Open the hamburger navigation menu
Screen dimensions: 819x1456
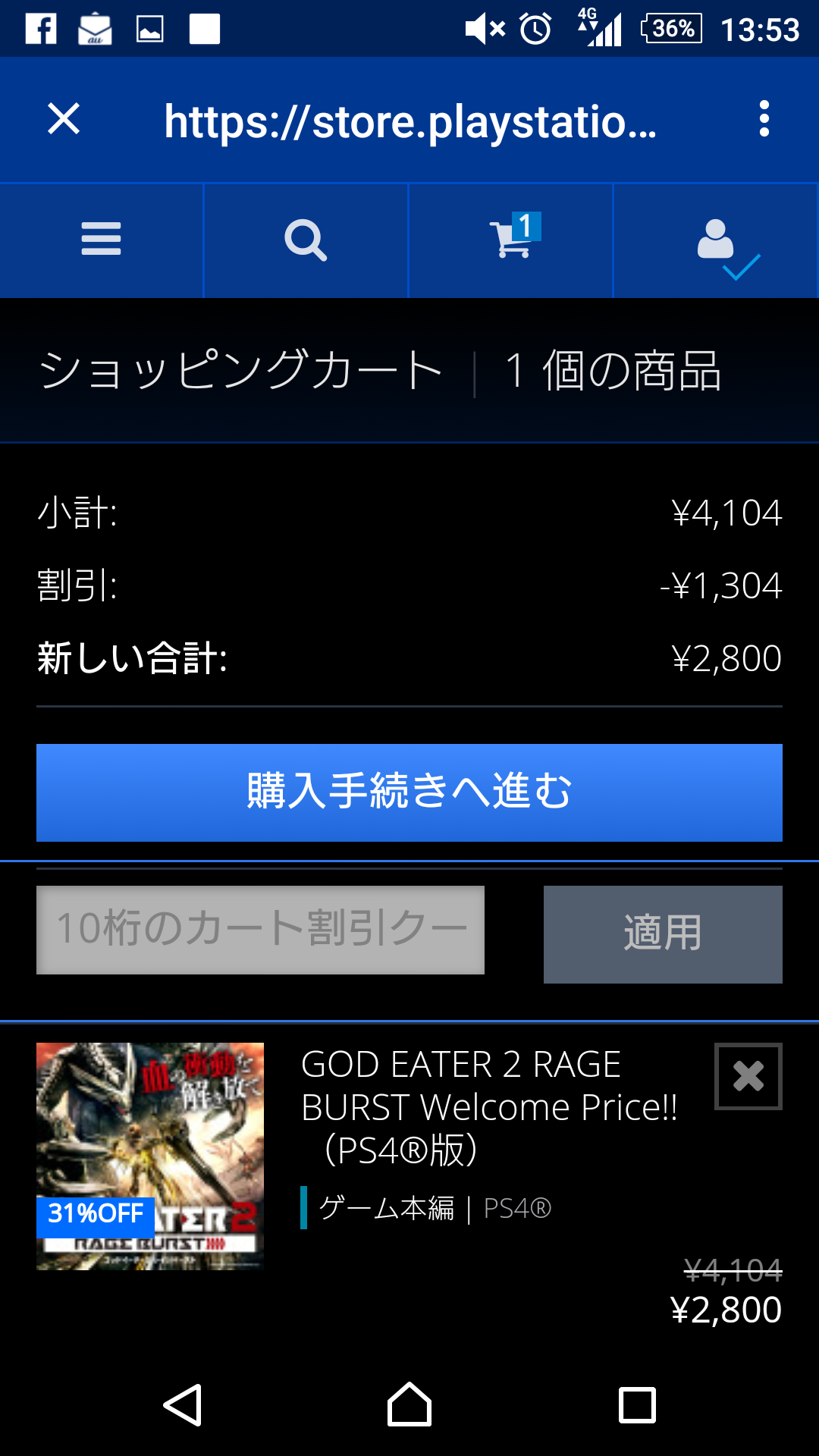tap(102, 240)
